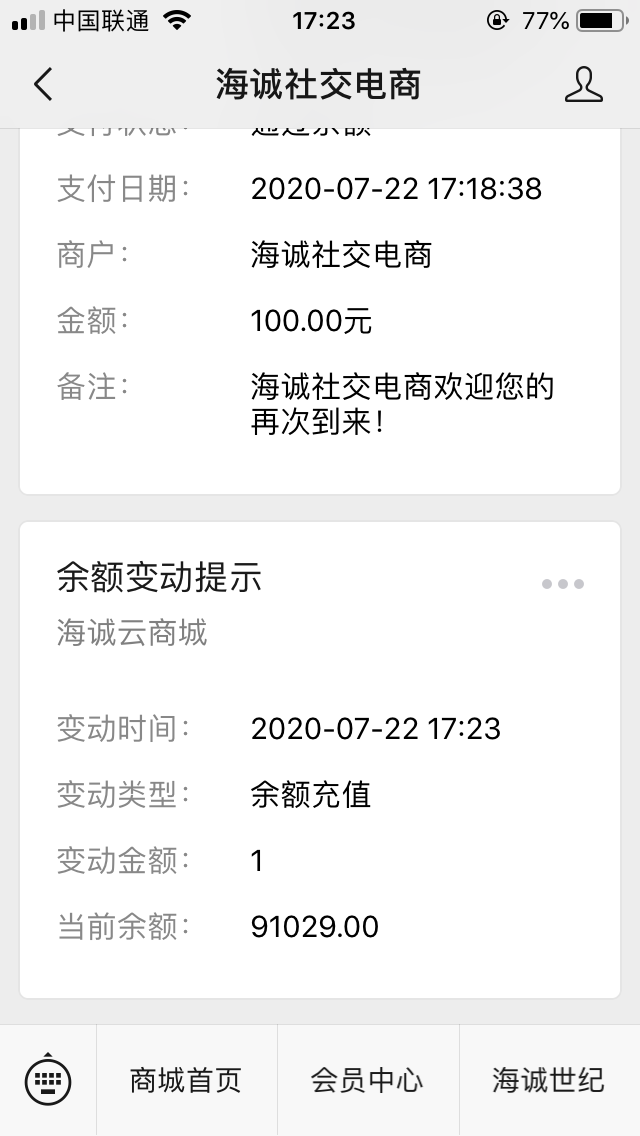Viewport: 640px width, 1136px height.
Task: Go back from 海诚社交电商 chat
Action: point(42,85)
